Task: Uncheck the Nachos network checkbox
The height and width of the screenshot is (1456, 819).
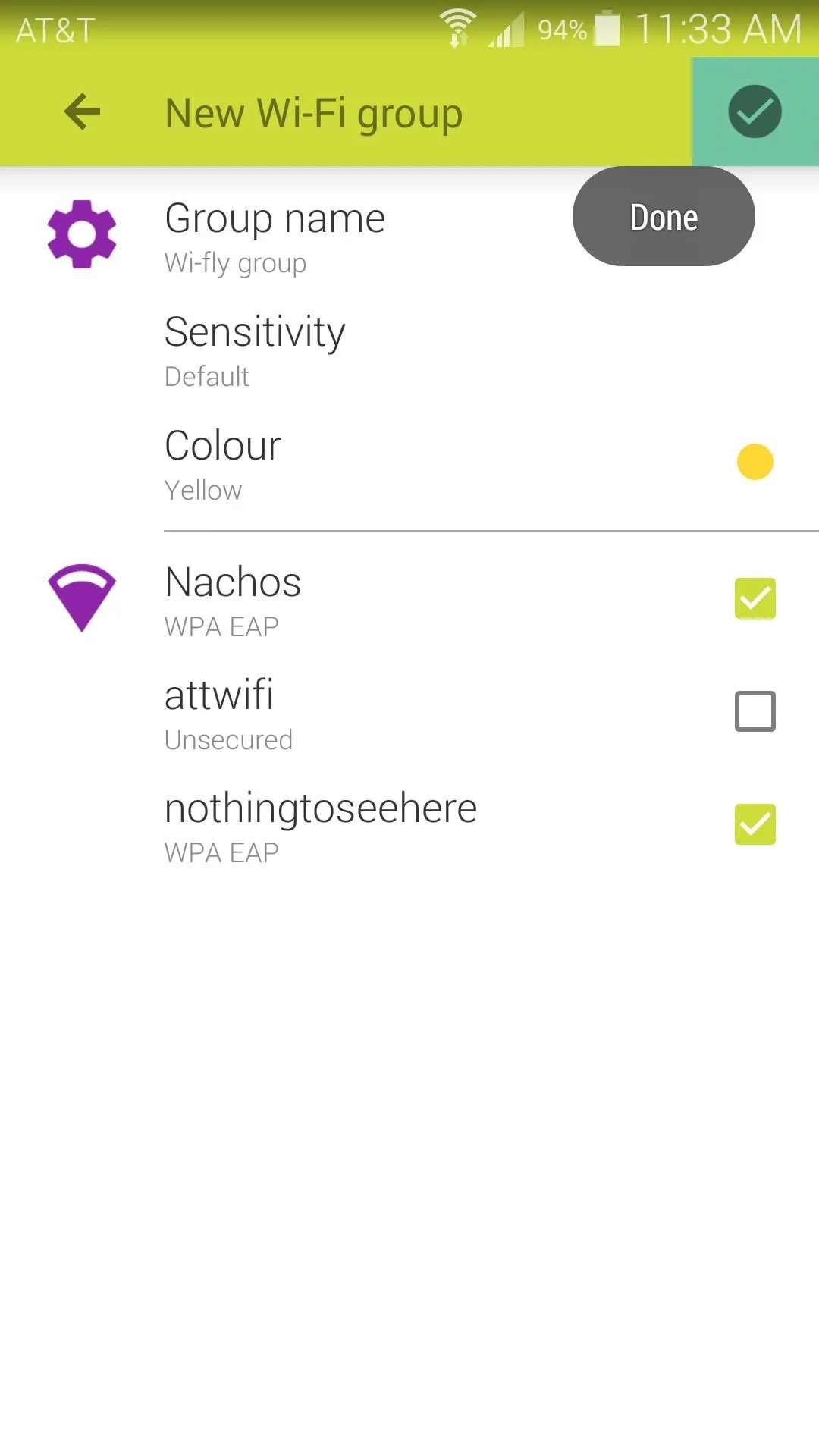Action: click(x=755, y=598)
